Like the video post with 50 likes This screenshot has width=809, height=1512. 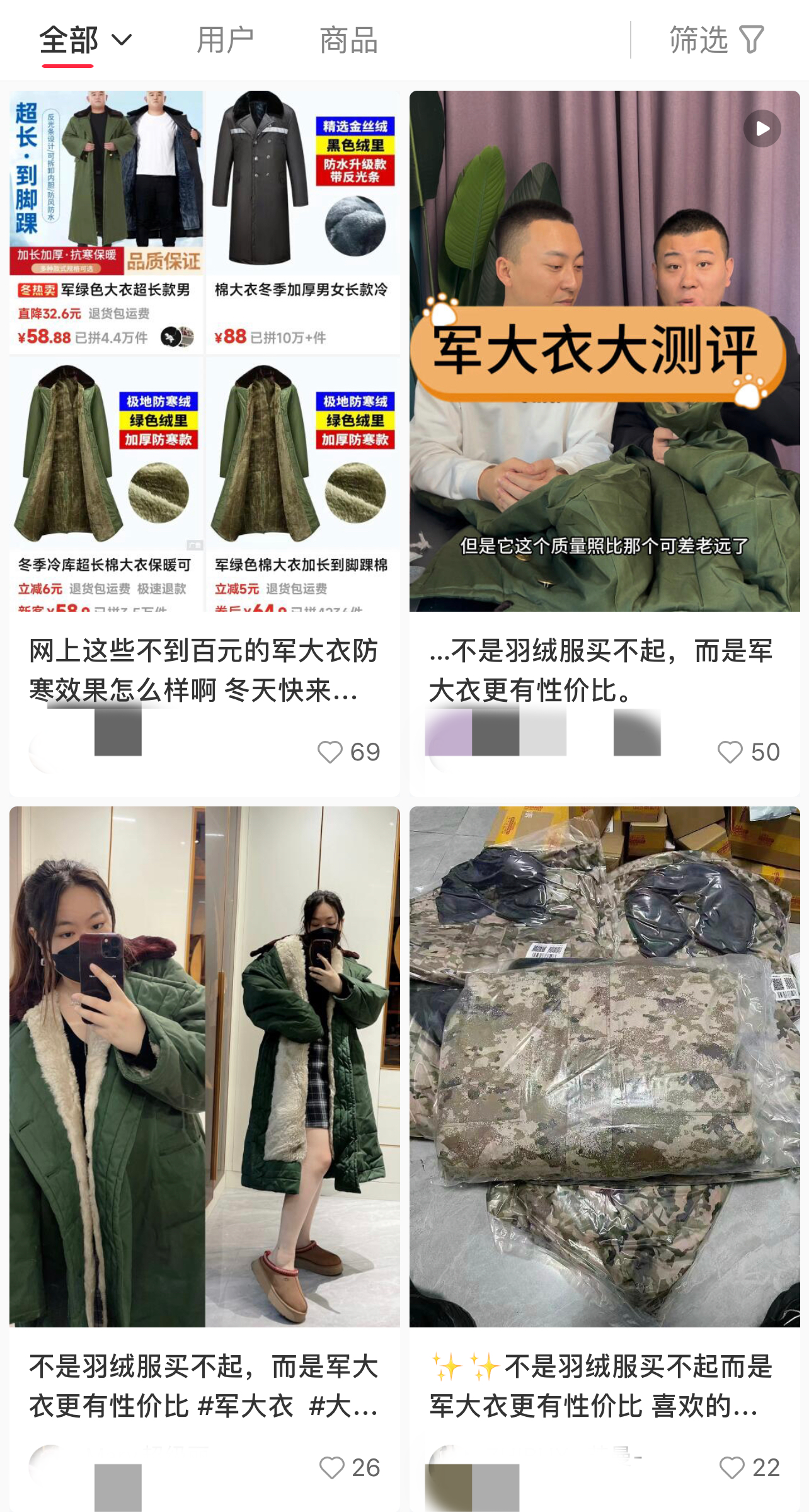point(730,752)
